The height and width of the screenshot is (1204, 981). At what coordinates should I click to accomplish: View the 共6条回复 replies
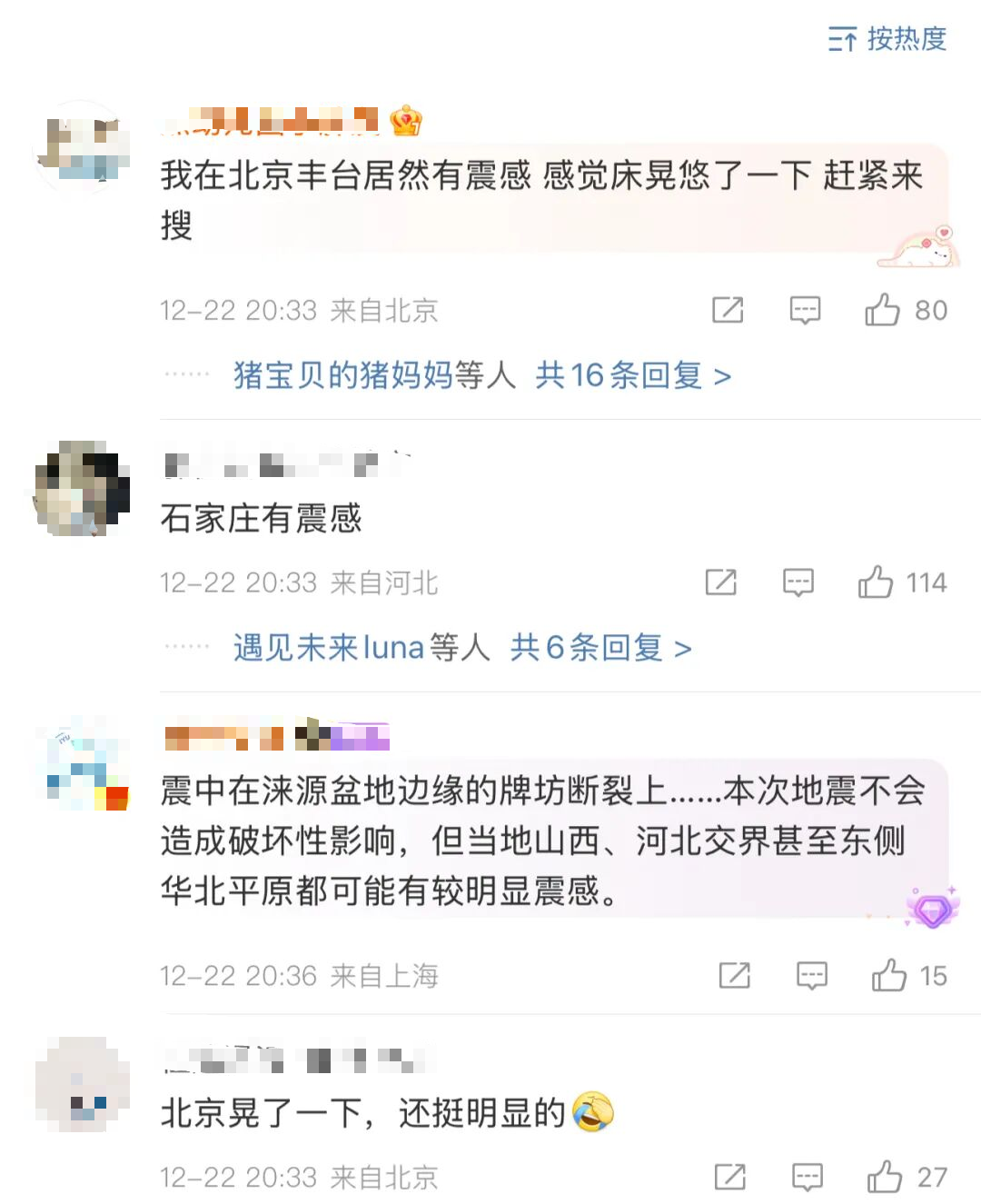[600, 648]
